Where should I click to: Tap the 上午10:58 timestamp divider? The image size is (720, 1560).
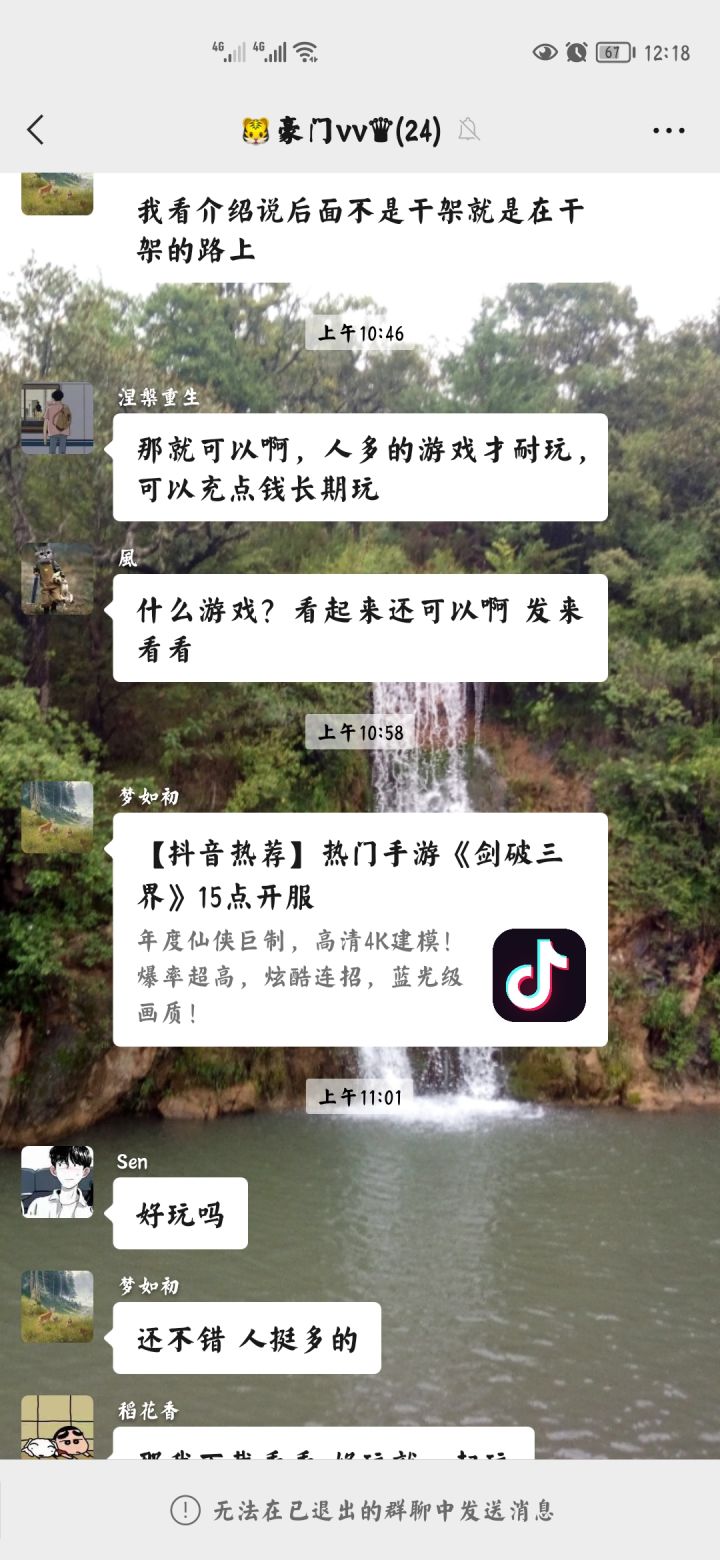[x=360, y=731]
